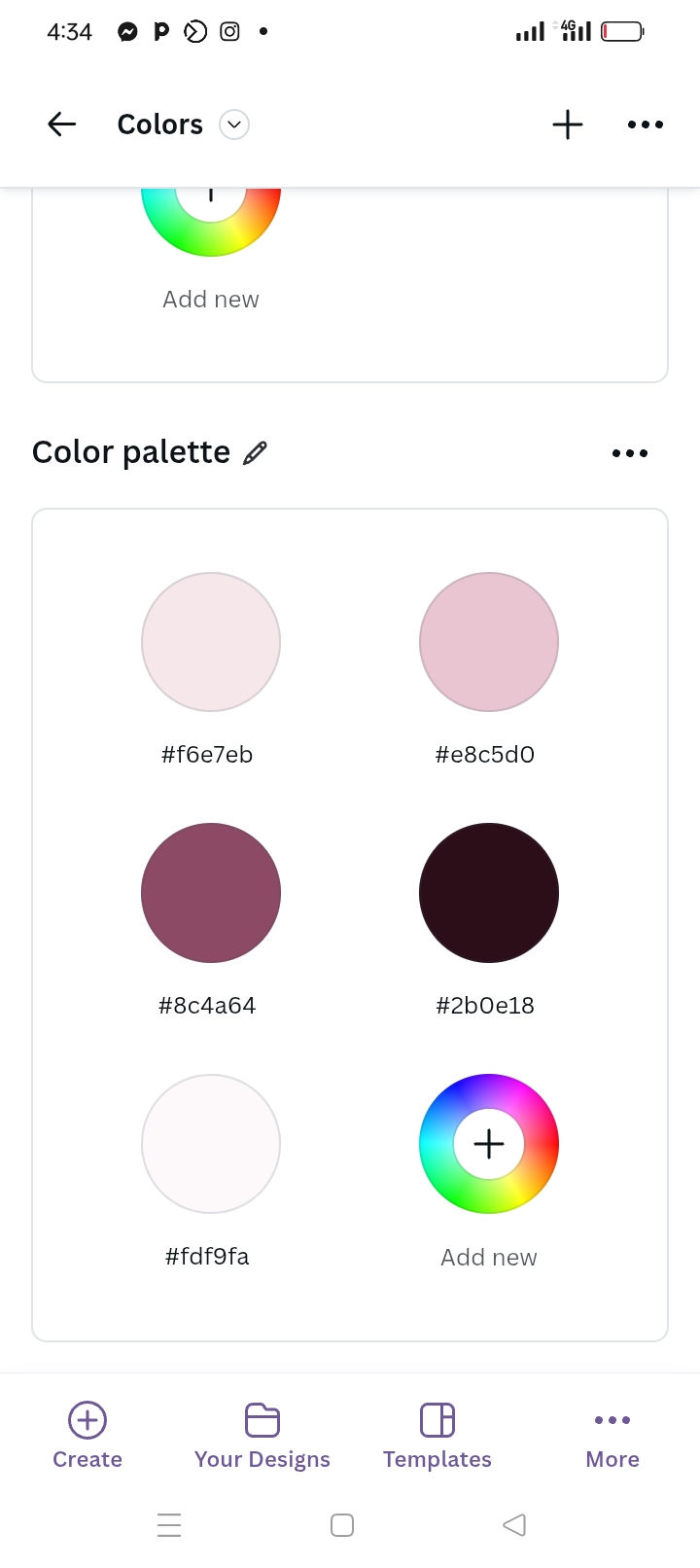Tap the pencil icon to rename Color palette
700x1568 pixels.
[x=255, y=451]
